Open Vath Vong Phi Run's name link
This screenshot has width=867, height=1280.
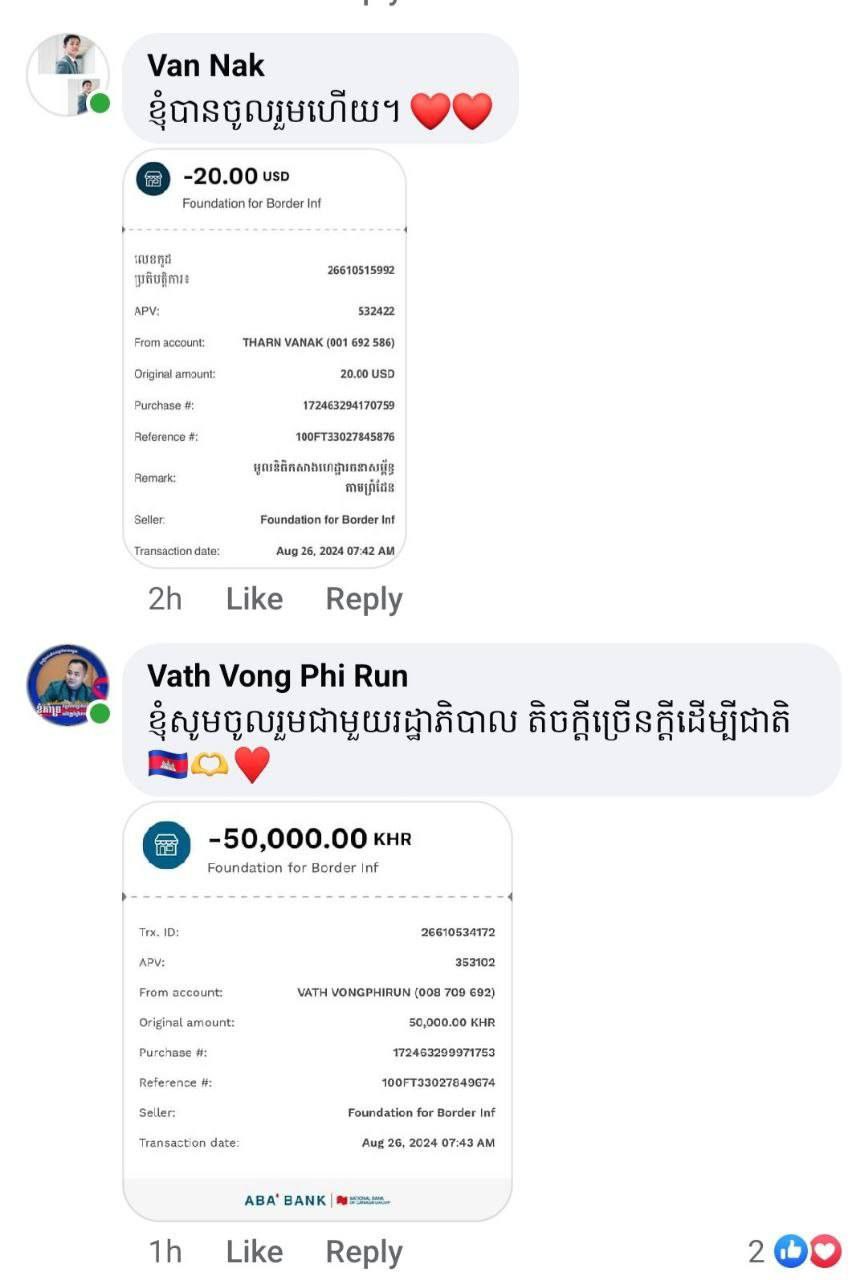(x=277, y=676)
